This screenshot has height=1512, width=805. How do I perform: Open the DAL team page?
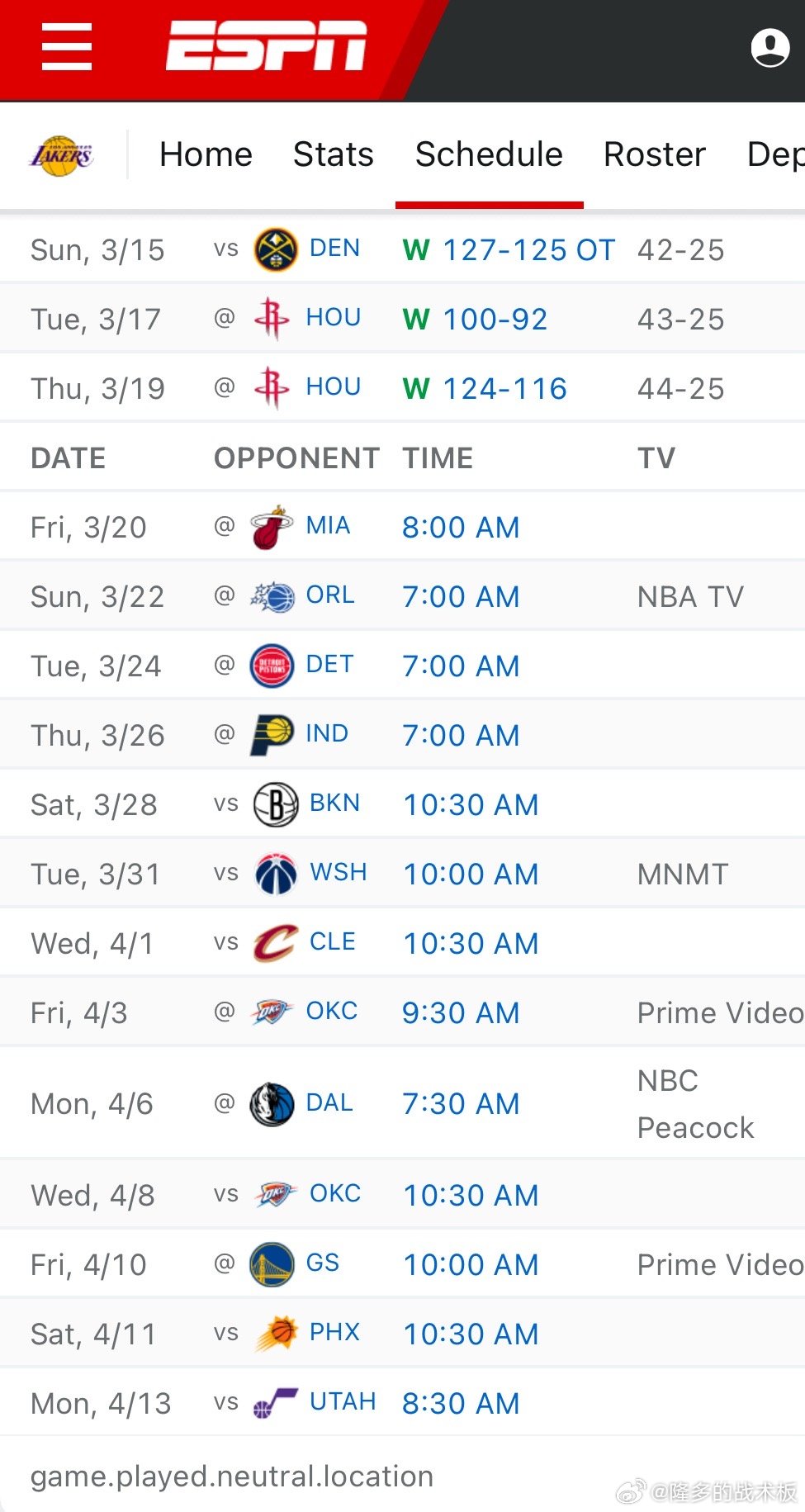329,1103
